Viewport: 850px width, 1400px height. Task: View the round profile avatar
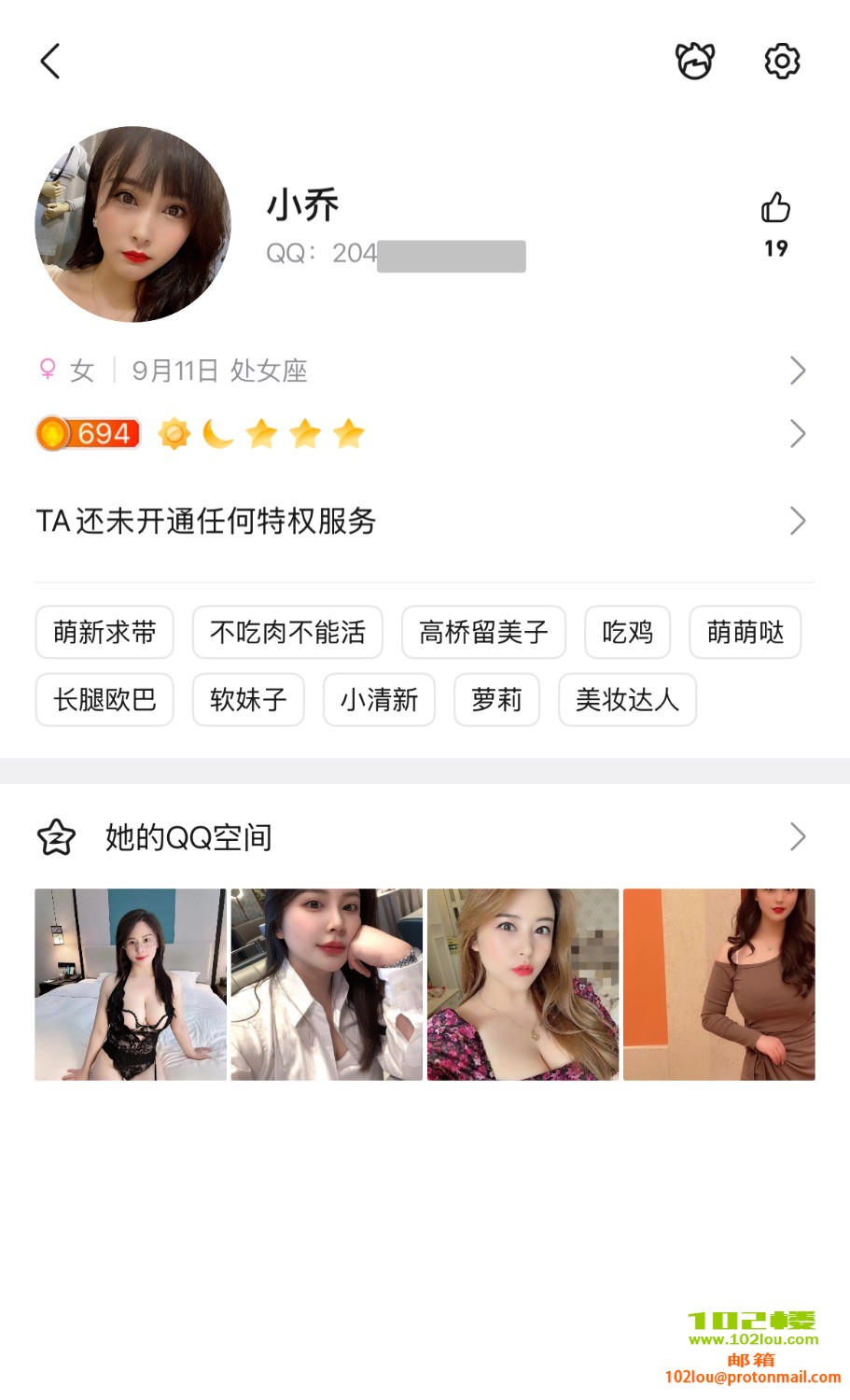click(132, 224)
